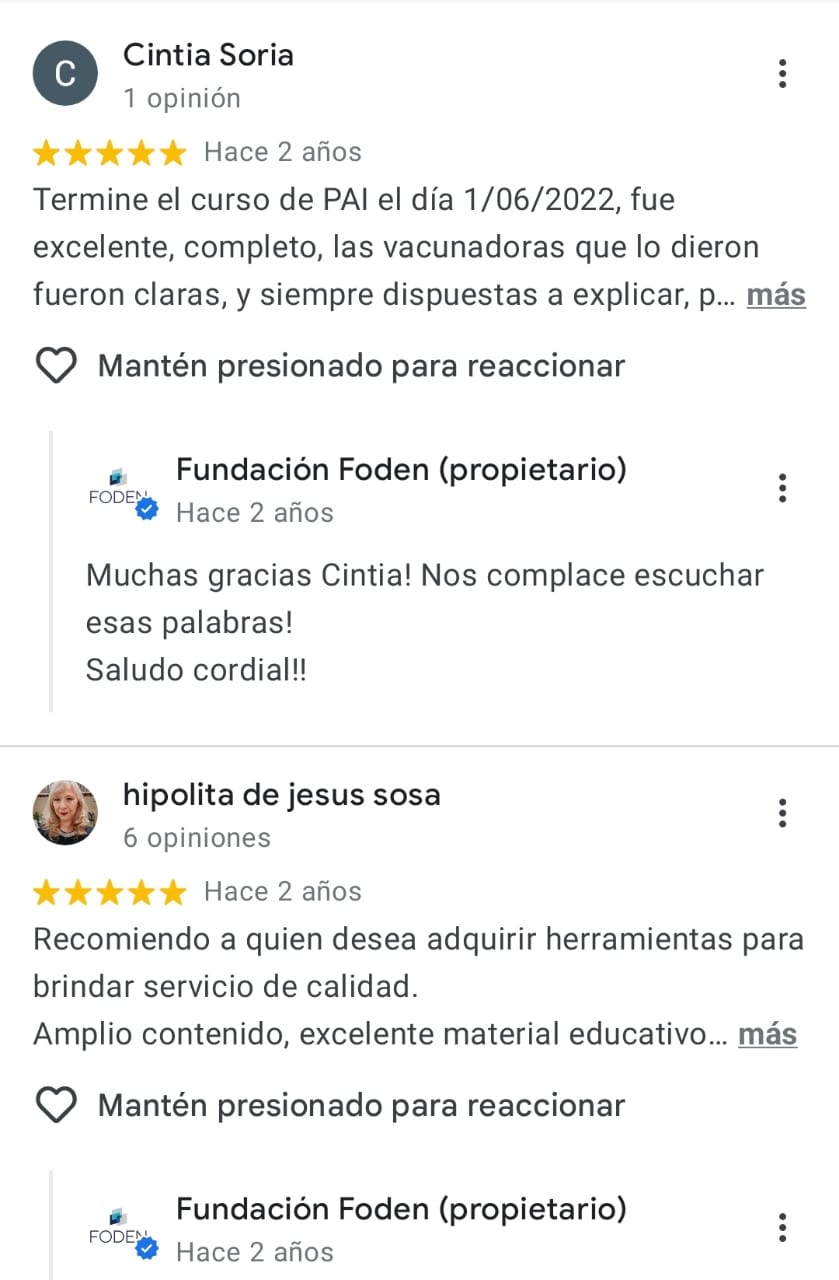Open options for Foden's reply to hipolita
This screenshot has height=1280, width=839.
(782, 1227)
